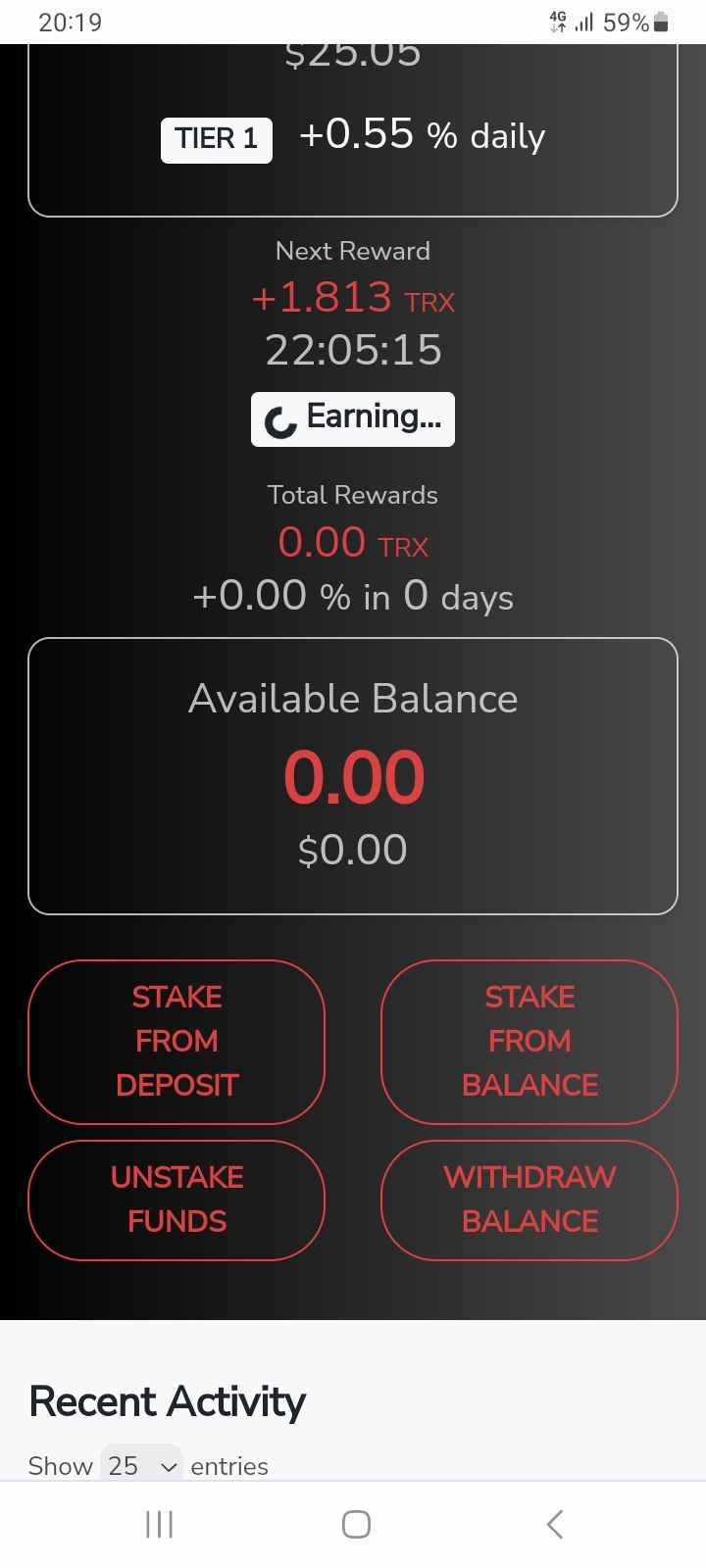This screenshot has width=706, height=1568.
Task: Open Withdraw Balance
Action: (x=529, y=1200)
